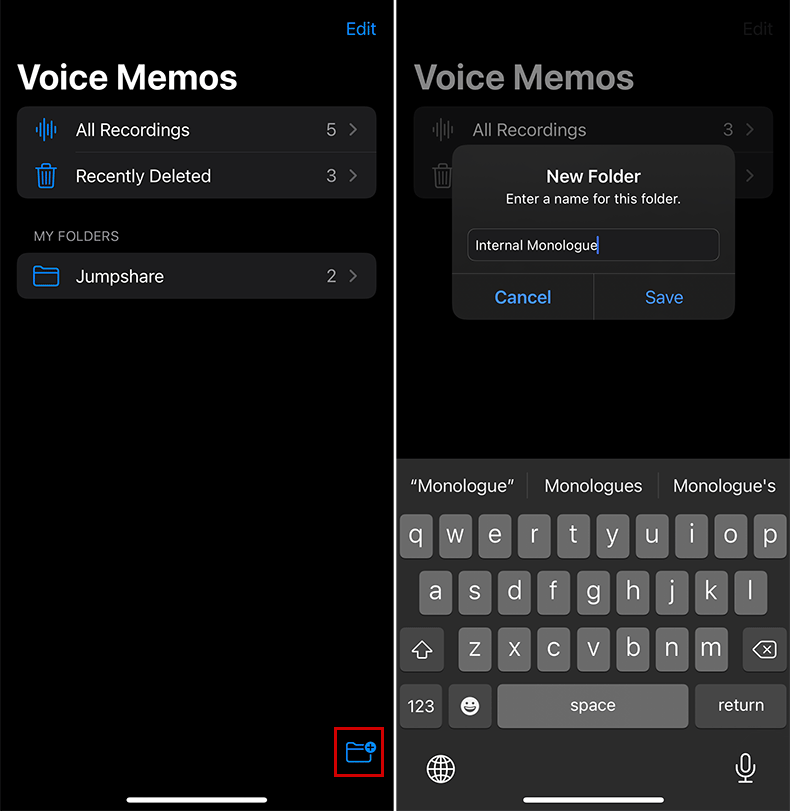790x811 pixels.
Task: Switch keyboard to 123 numbers layout
Action: pyautogui.click(x=421, y=706)
